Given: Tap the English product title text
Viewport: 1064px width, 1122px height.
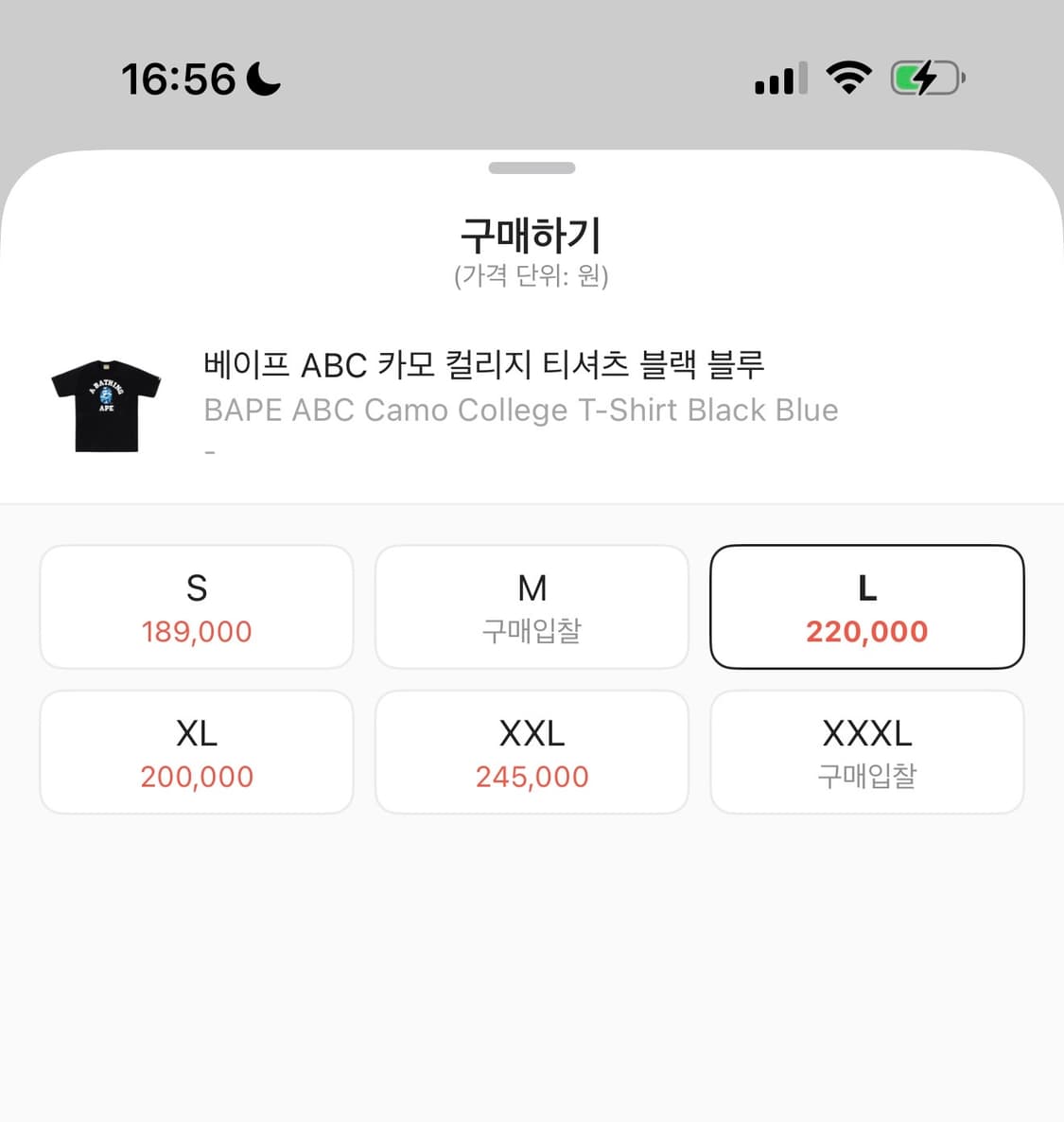Looking at the screenshot, I should [520, 410].
